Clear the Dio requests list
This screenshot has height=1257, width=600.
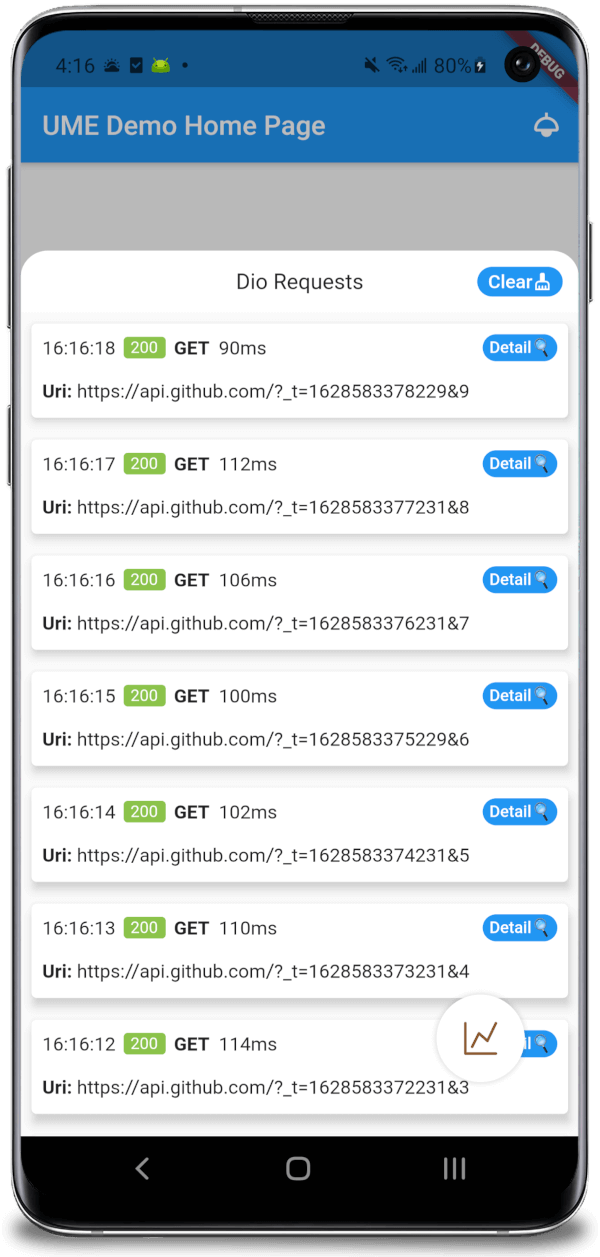pos(520,282)
